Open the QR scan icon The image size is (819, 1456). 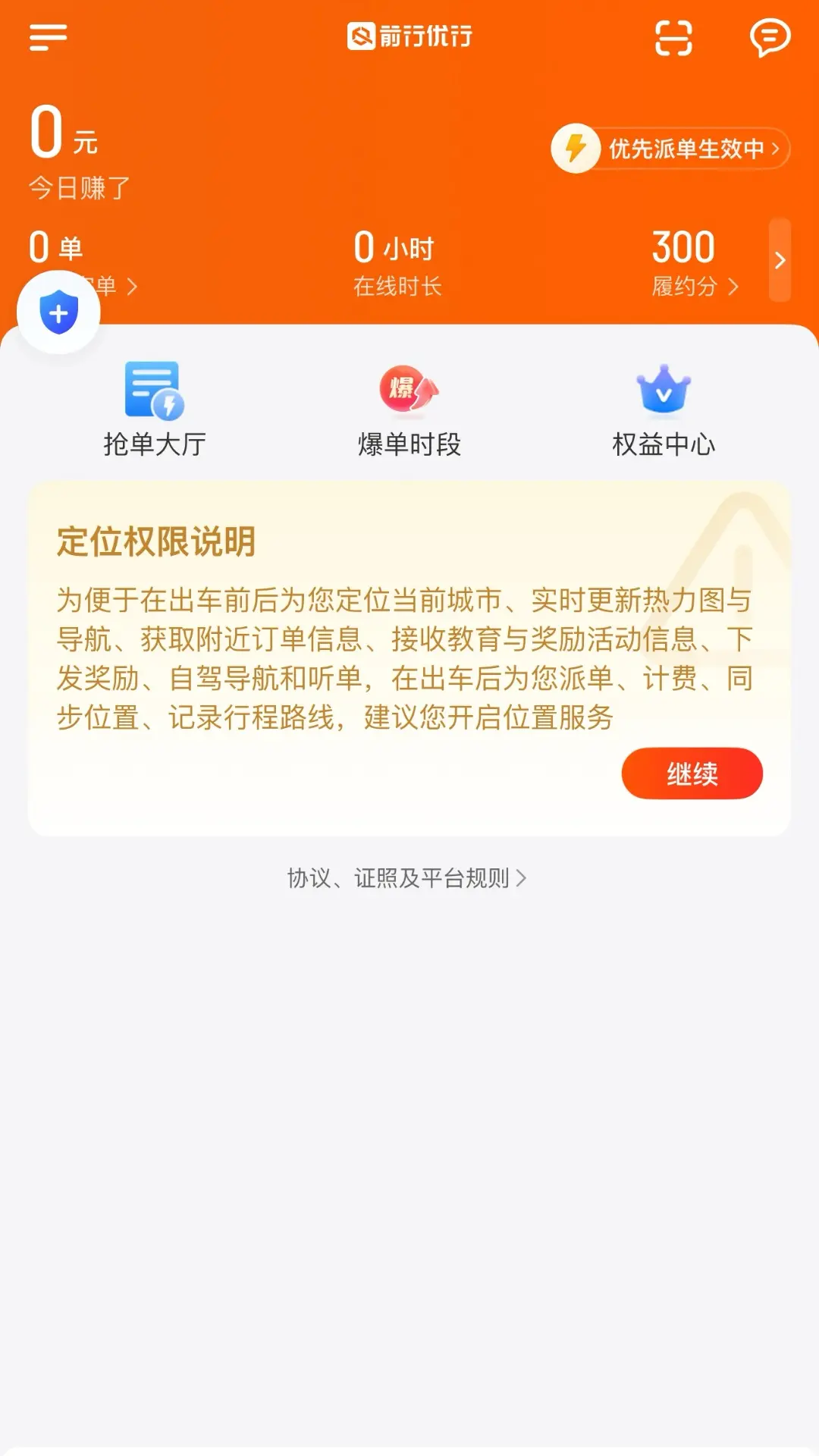673,37
